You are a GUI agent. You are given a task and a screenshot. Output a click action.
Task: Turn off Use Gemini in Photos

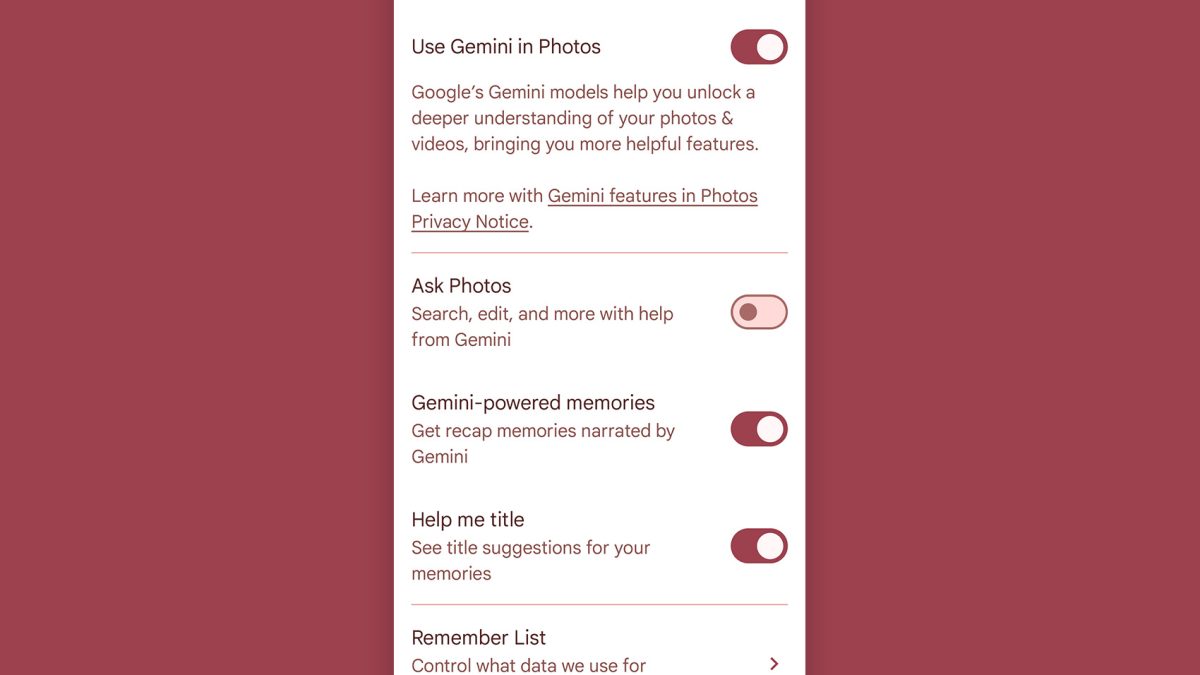tap(758, 47)
